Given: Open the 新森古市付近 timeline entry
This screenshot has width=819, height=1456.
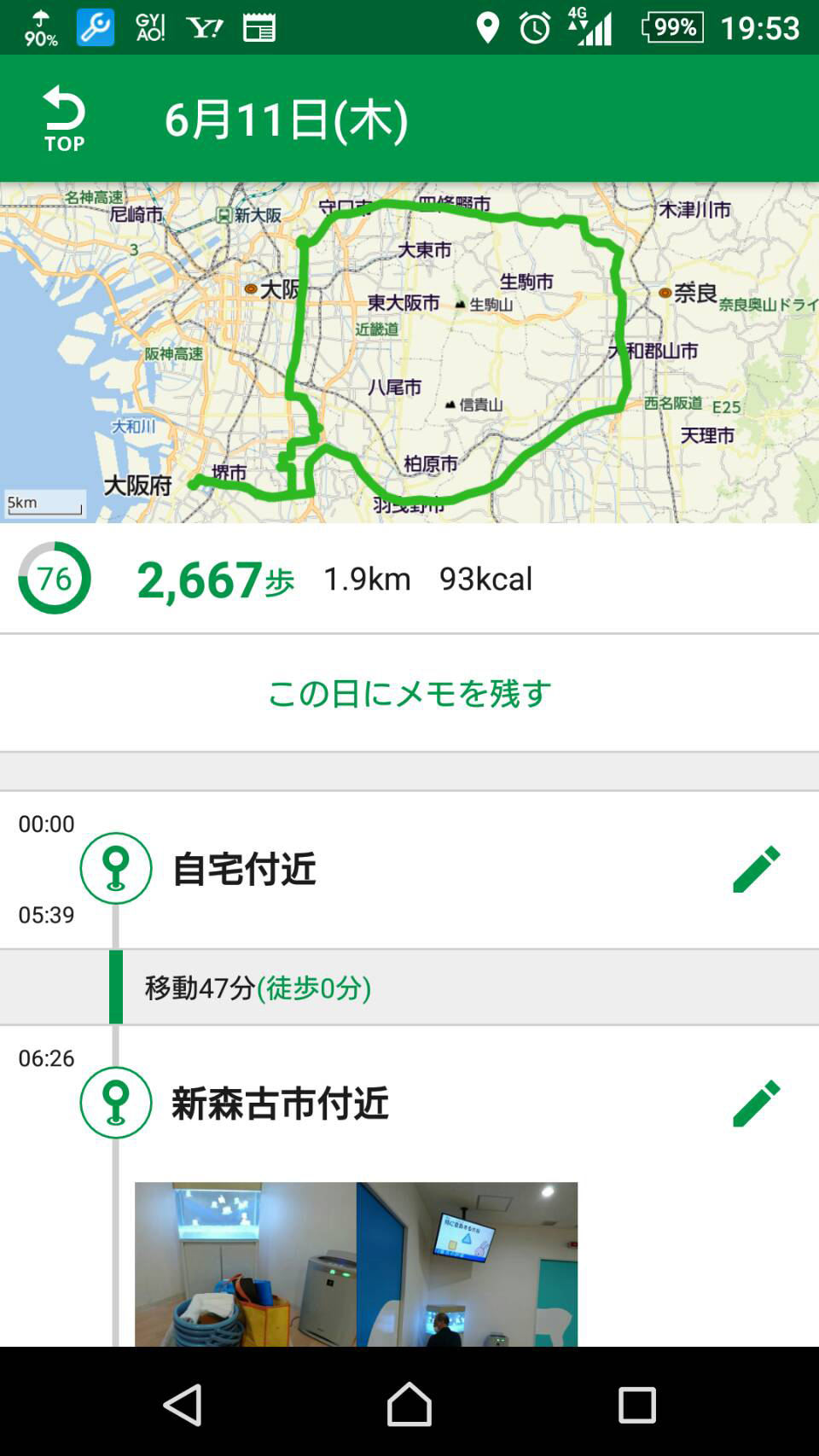Looking at the screenshot, I should [280, 1104].
